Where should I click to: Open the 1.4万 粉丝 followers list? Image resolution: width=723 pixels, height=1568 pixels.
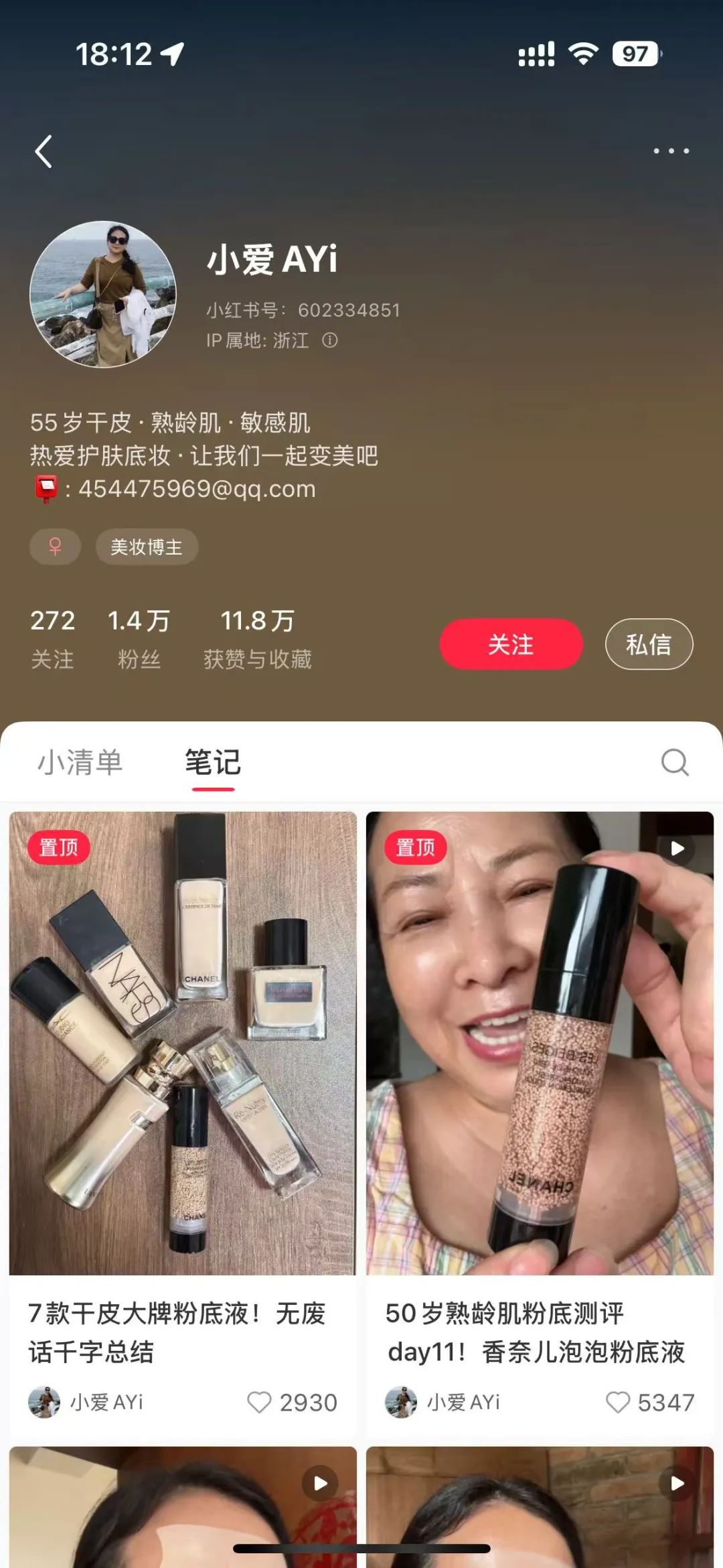click(x=139, y=638)
